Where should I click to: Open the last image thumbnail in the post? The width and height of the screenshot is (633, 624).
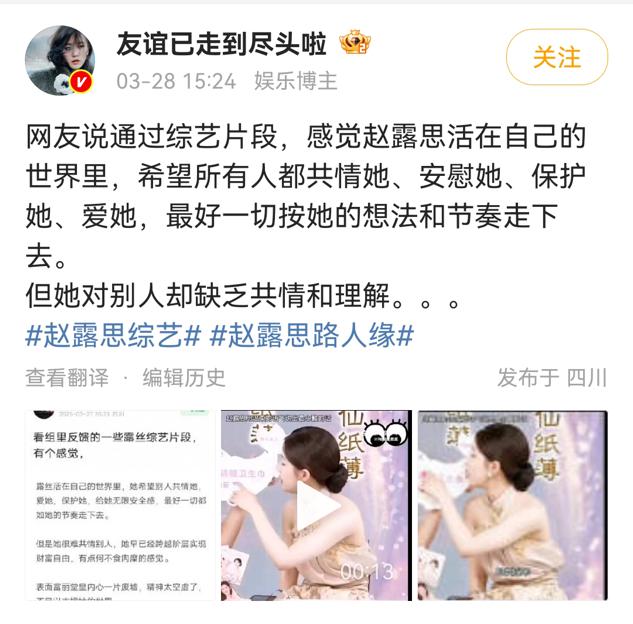(x=512, y=505)
